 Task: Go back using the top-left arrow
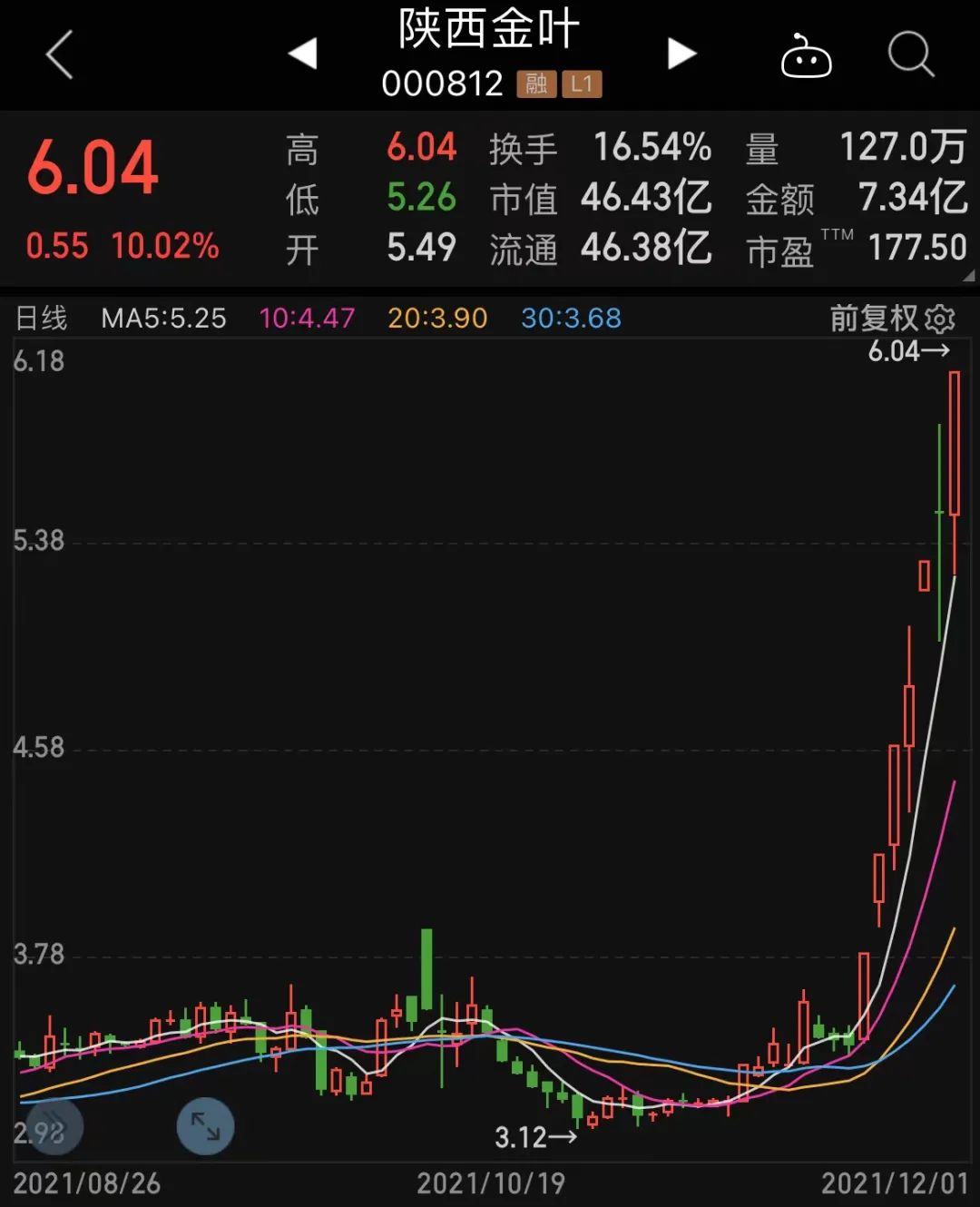pos(60,54)
